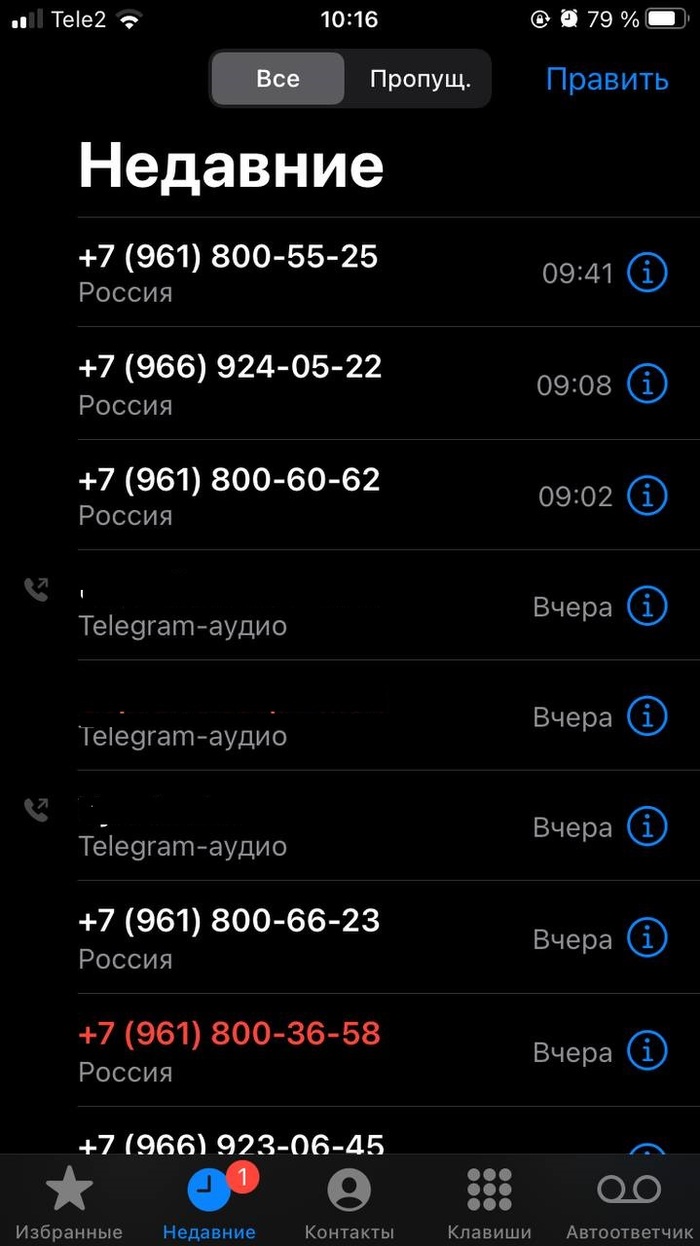Go to the Контакты tab
Screen dimensions: 700x1246
pyautogui.click(x=349, y=1202)
